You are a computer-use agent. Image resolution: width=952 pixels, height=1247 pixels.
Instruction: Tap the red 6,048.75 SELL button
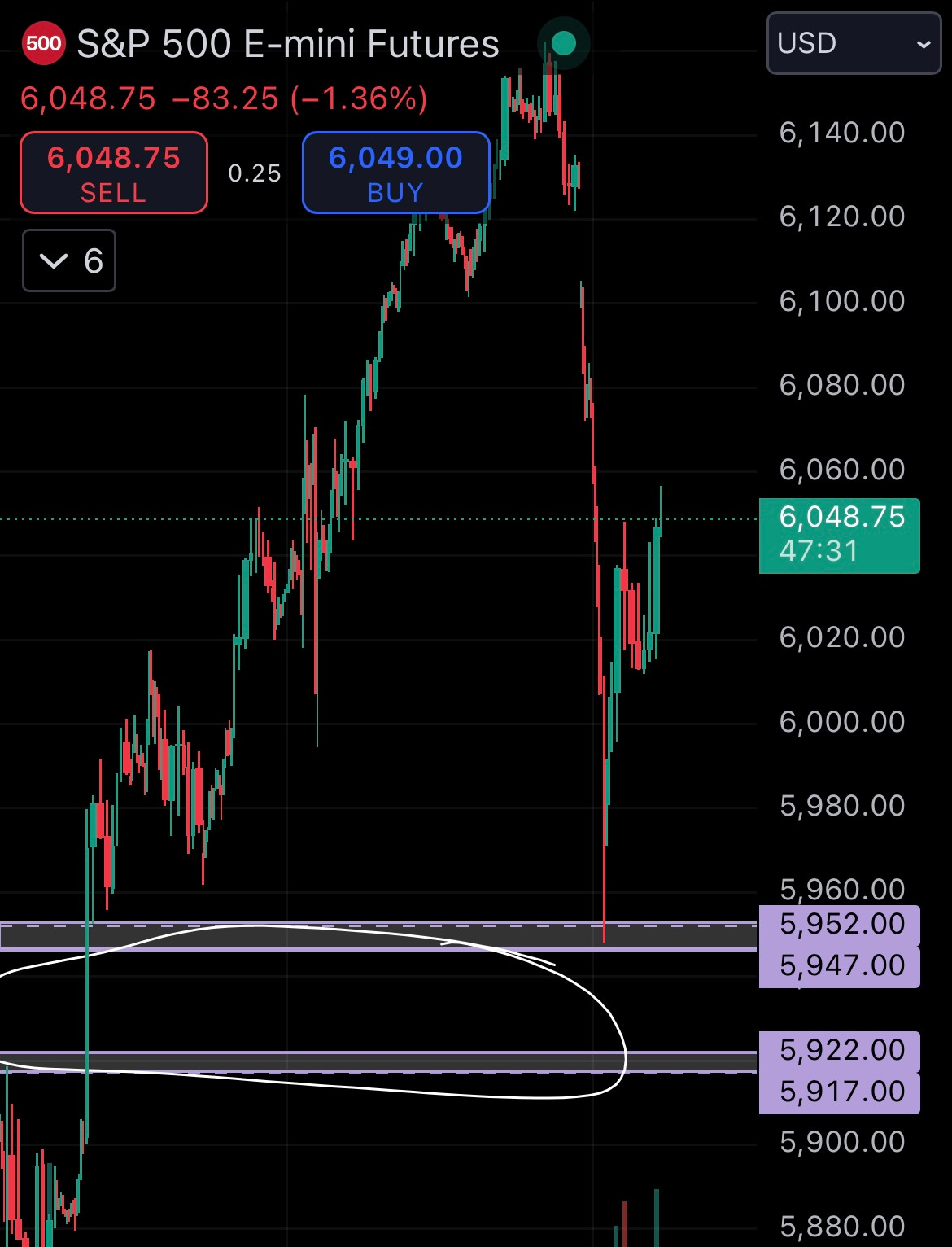click(114, 173)
